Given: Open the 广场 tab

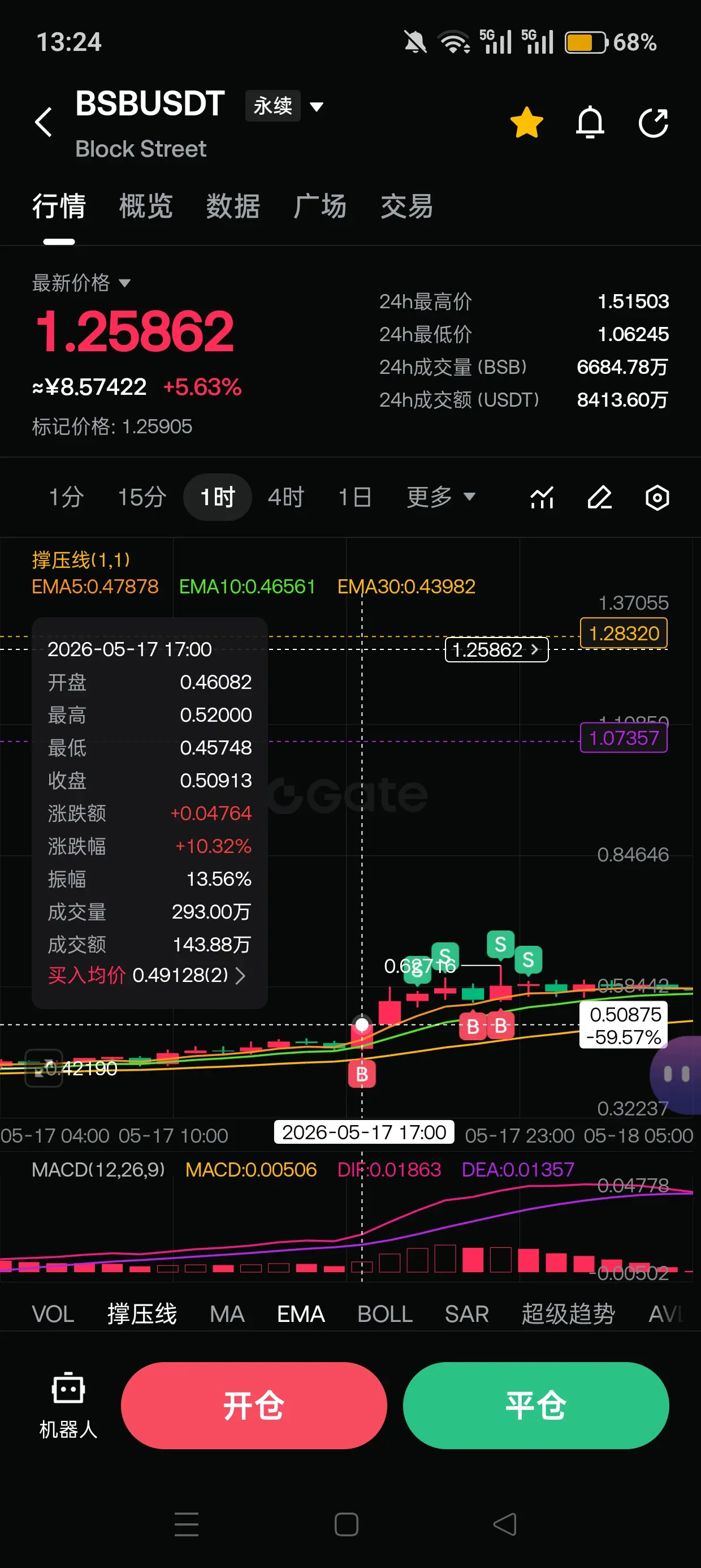Looking at the screenshot, I should pyautogui.click(x=320, y=206).
